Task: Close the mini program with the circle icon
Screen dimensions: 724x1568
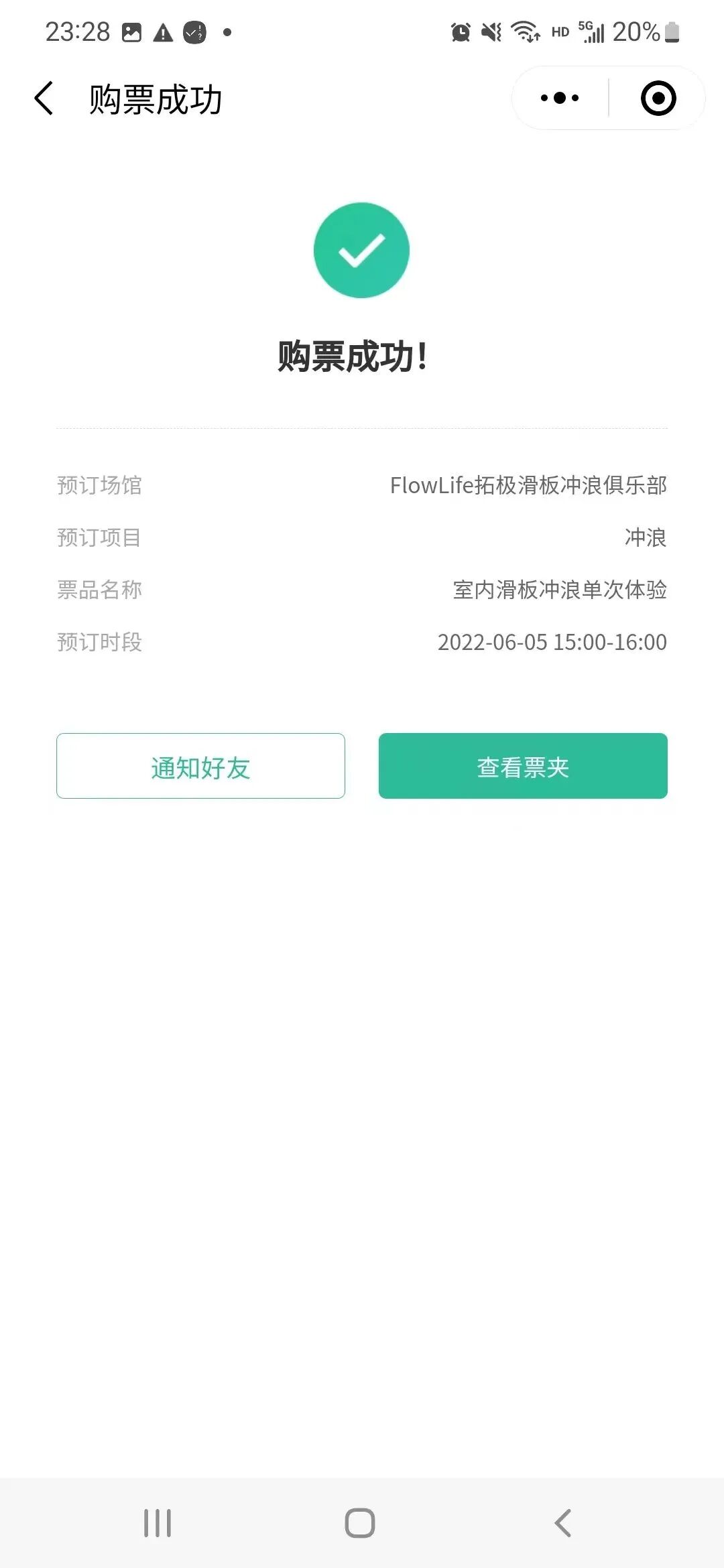Action: (x=658, y=99)
